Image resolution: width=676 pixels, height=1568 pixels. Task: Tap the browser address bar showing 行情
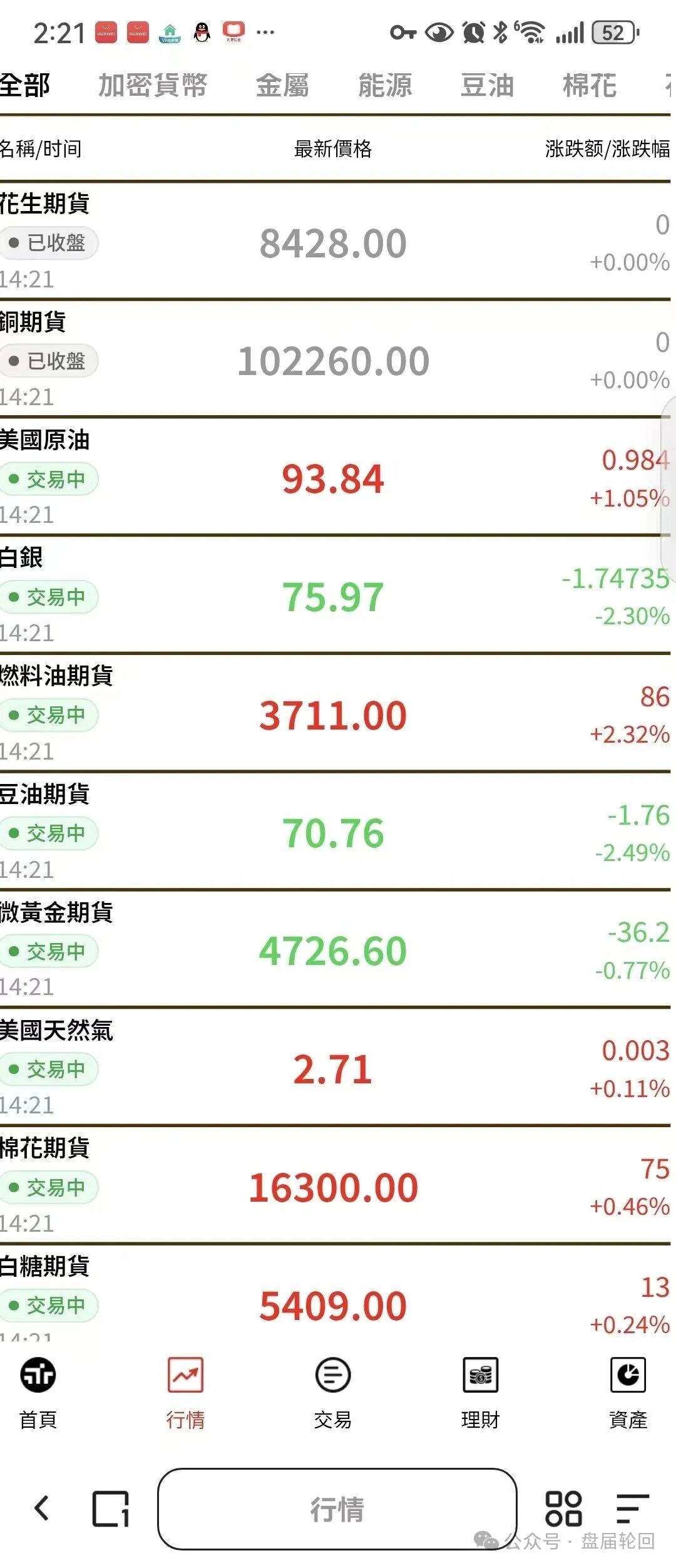coord(337,1509)
